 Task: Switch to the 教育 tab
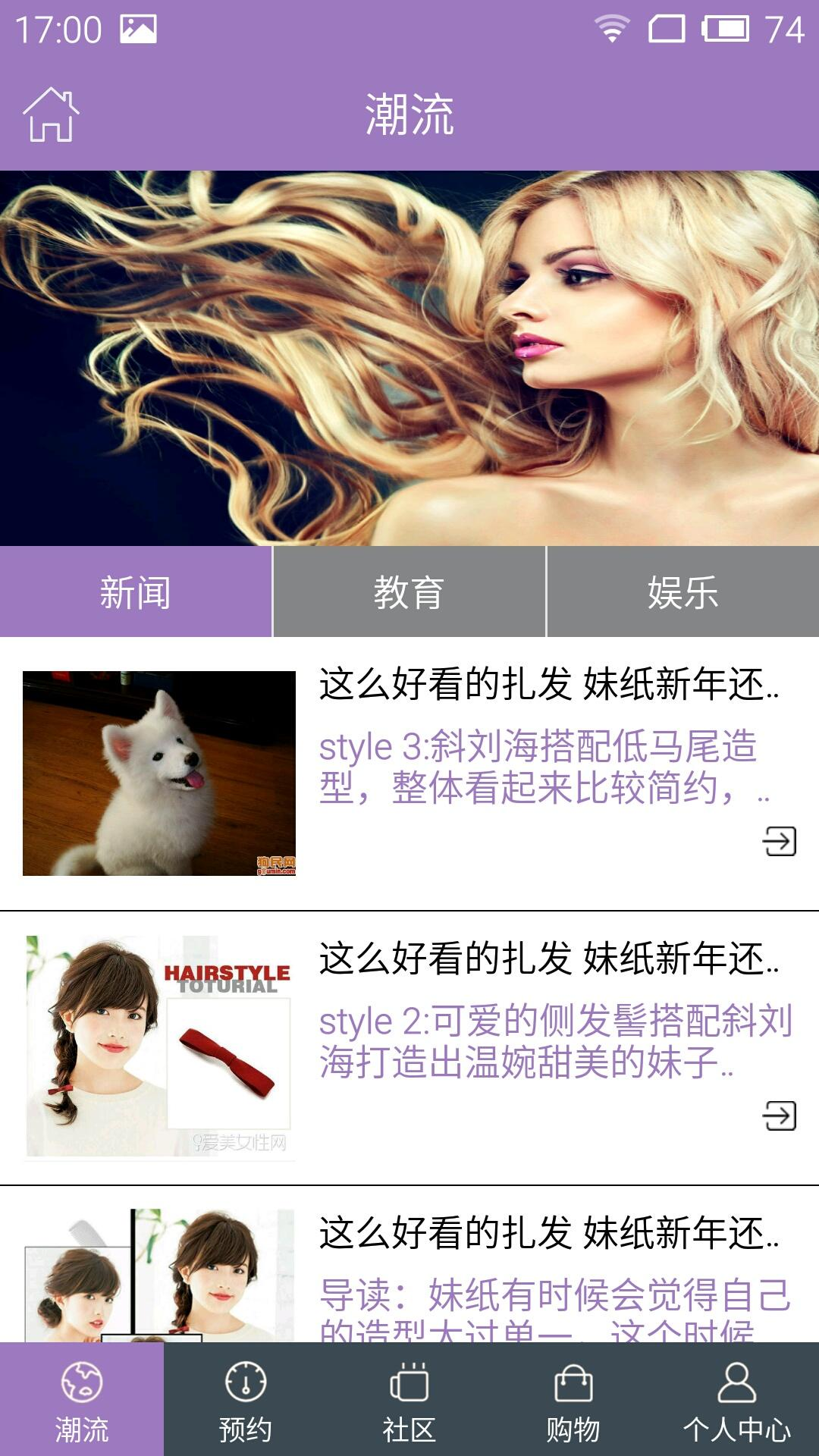coord(409,592)
